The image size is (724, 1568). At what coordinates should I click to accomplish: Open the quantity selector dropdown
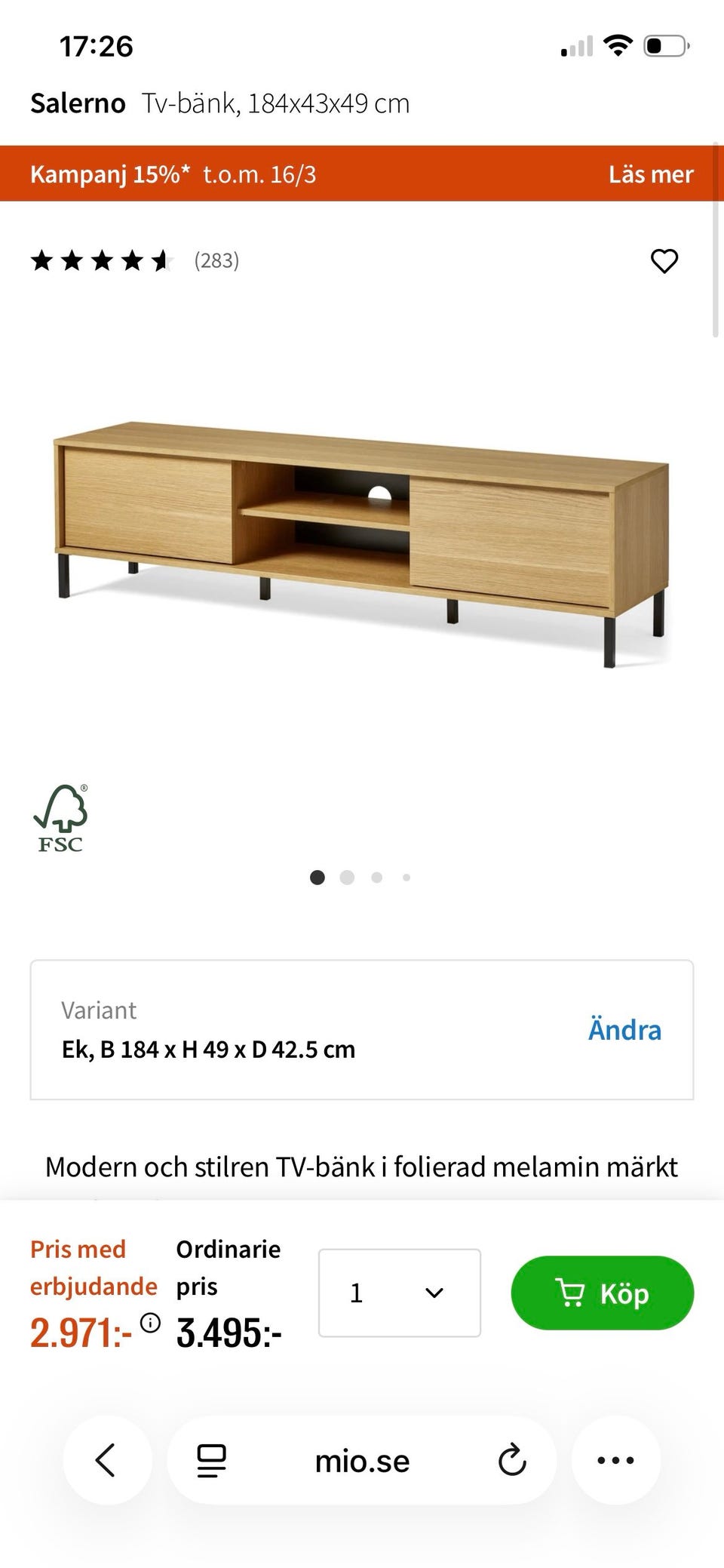(x=399, y=1293)
